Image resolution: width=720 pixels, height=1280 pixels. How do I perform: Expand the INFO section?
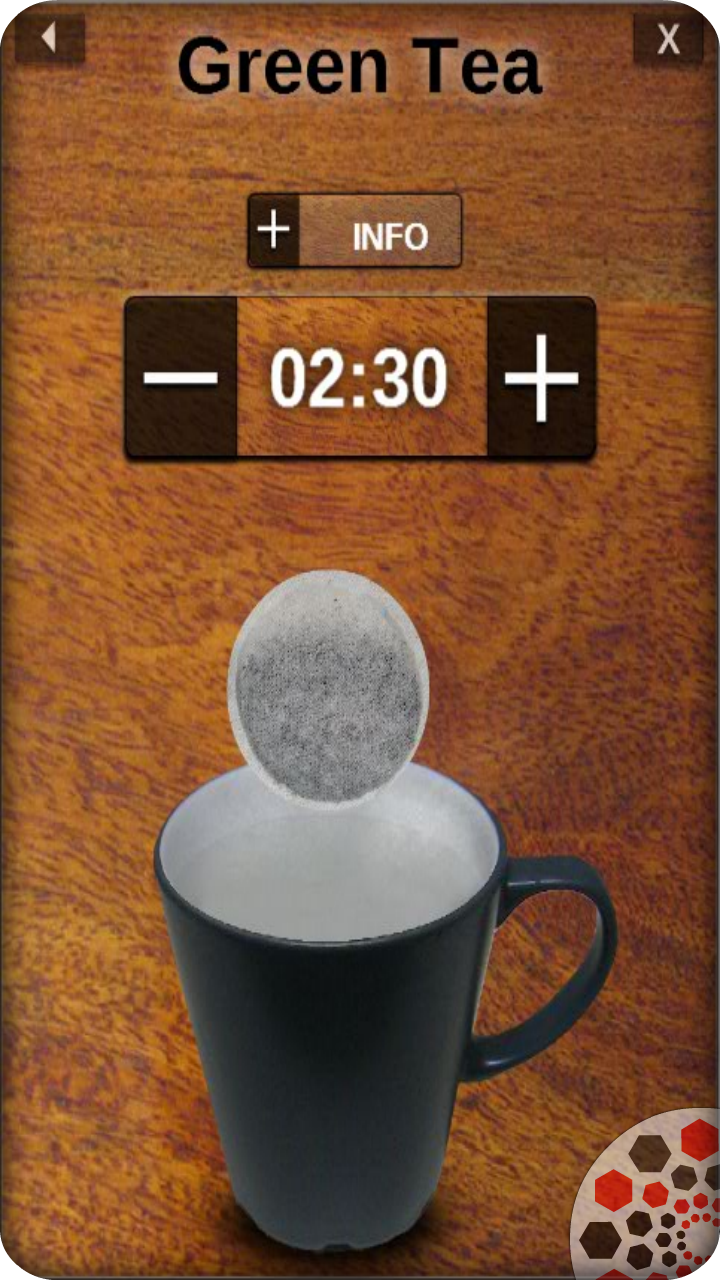point(355,231)
